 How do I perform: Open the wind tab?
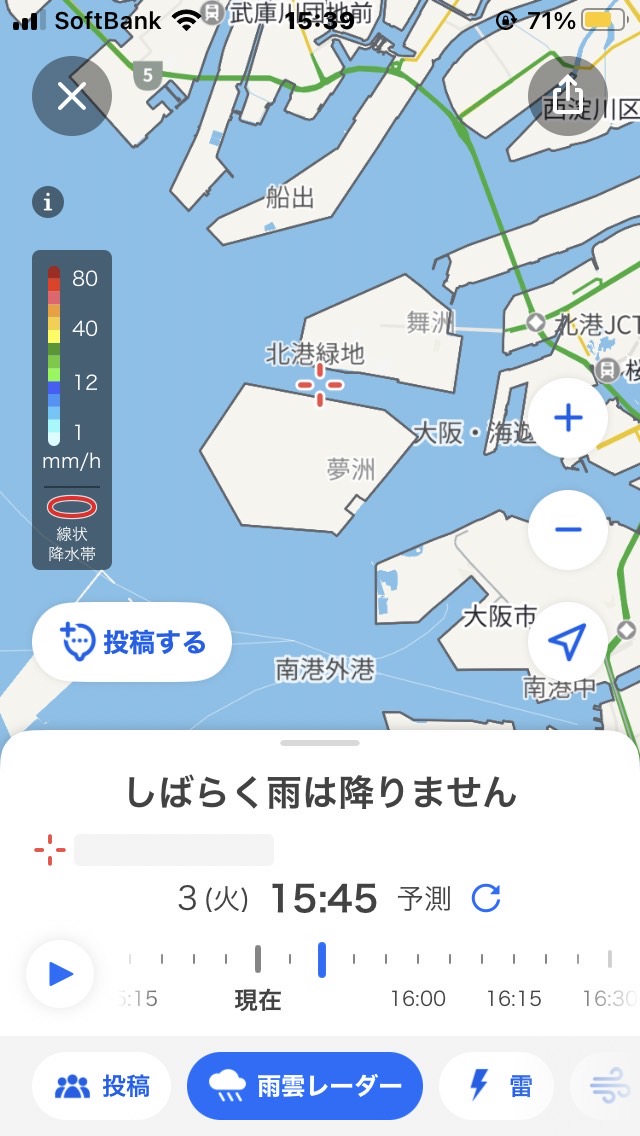pos(607,1086)
